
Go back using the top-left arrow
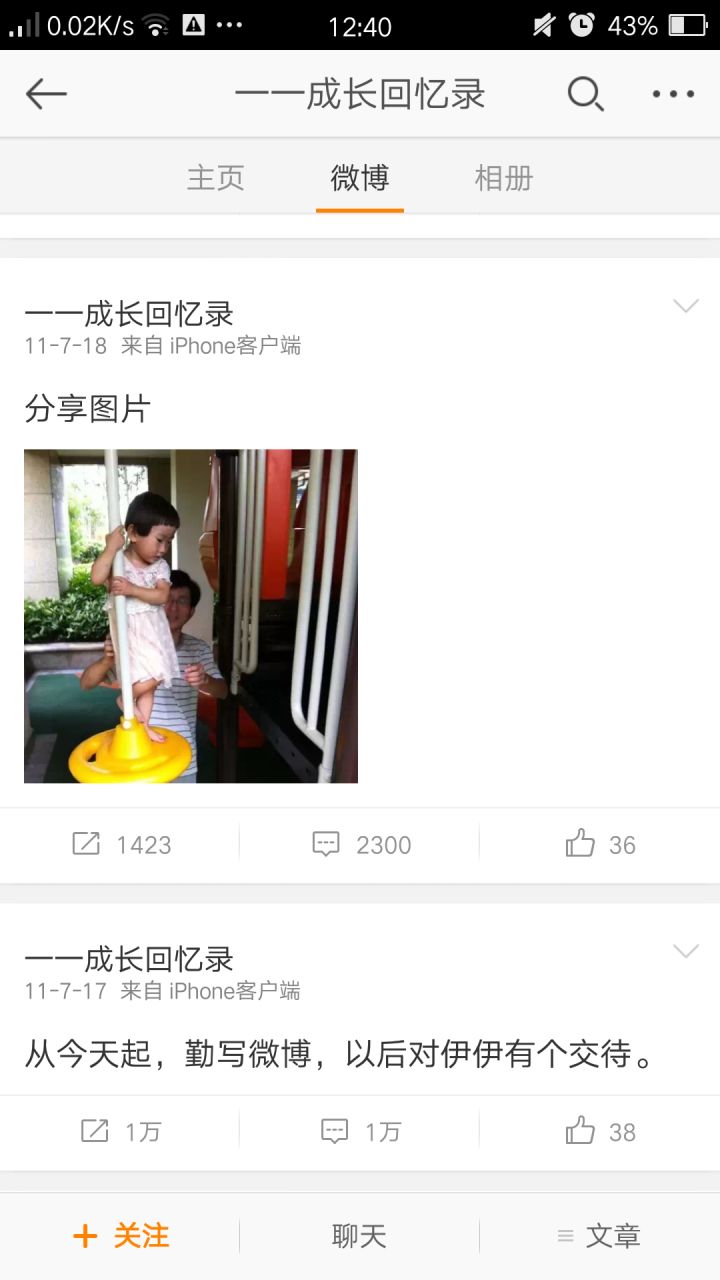[46, 94]
